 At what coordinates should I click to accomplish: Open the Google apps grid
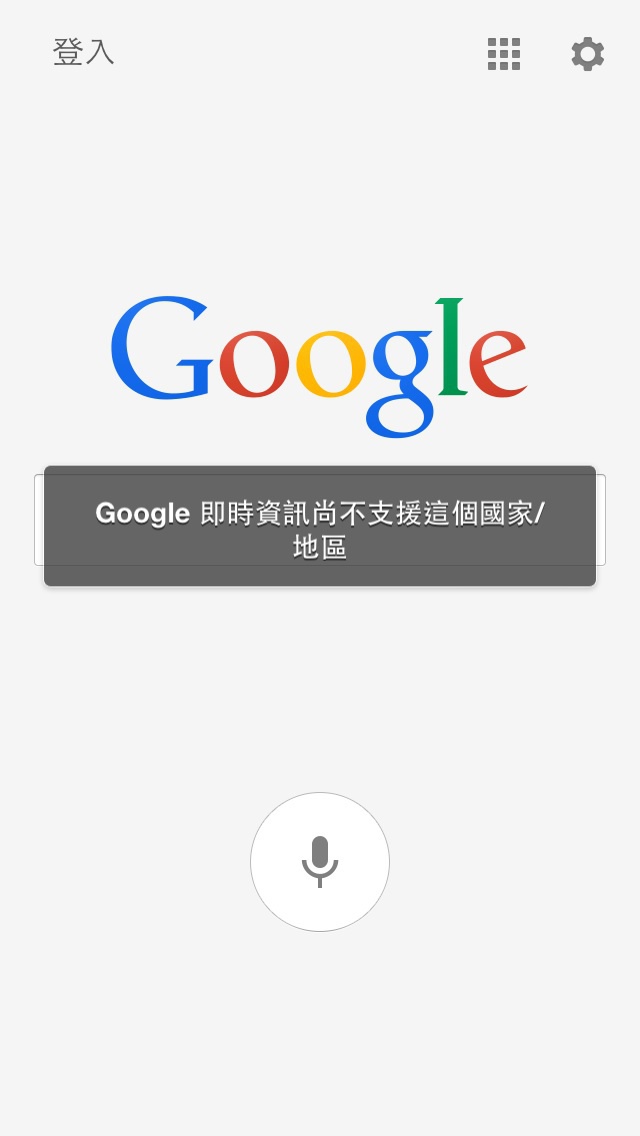504,54
